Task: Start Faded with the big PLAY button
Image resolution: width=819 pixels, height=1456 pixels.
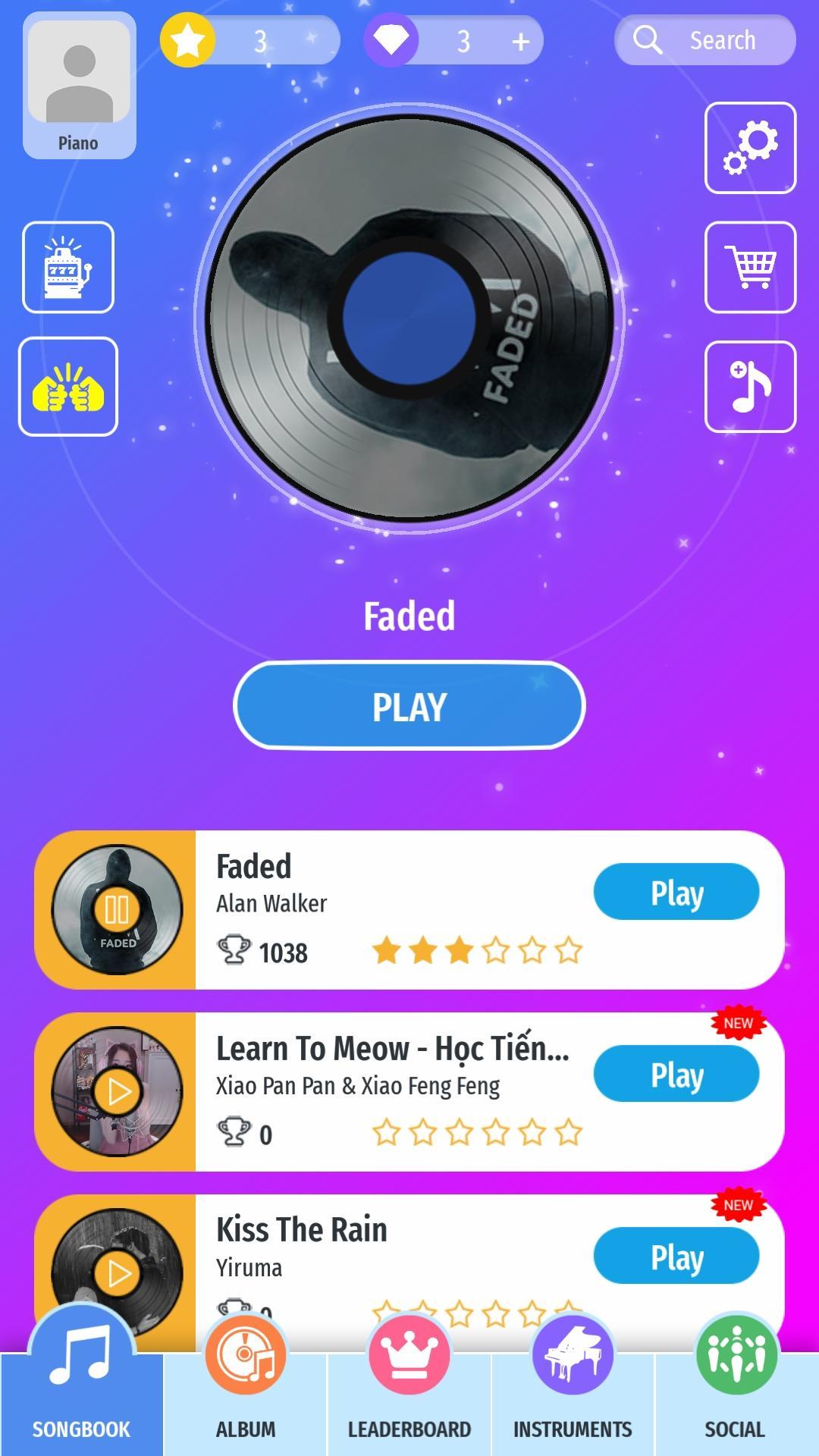Action: 409,706
